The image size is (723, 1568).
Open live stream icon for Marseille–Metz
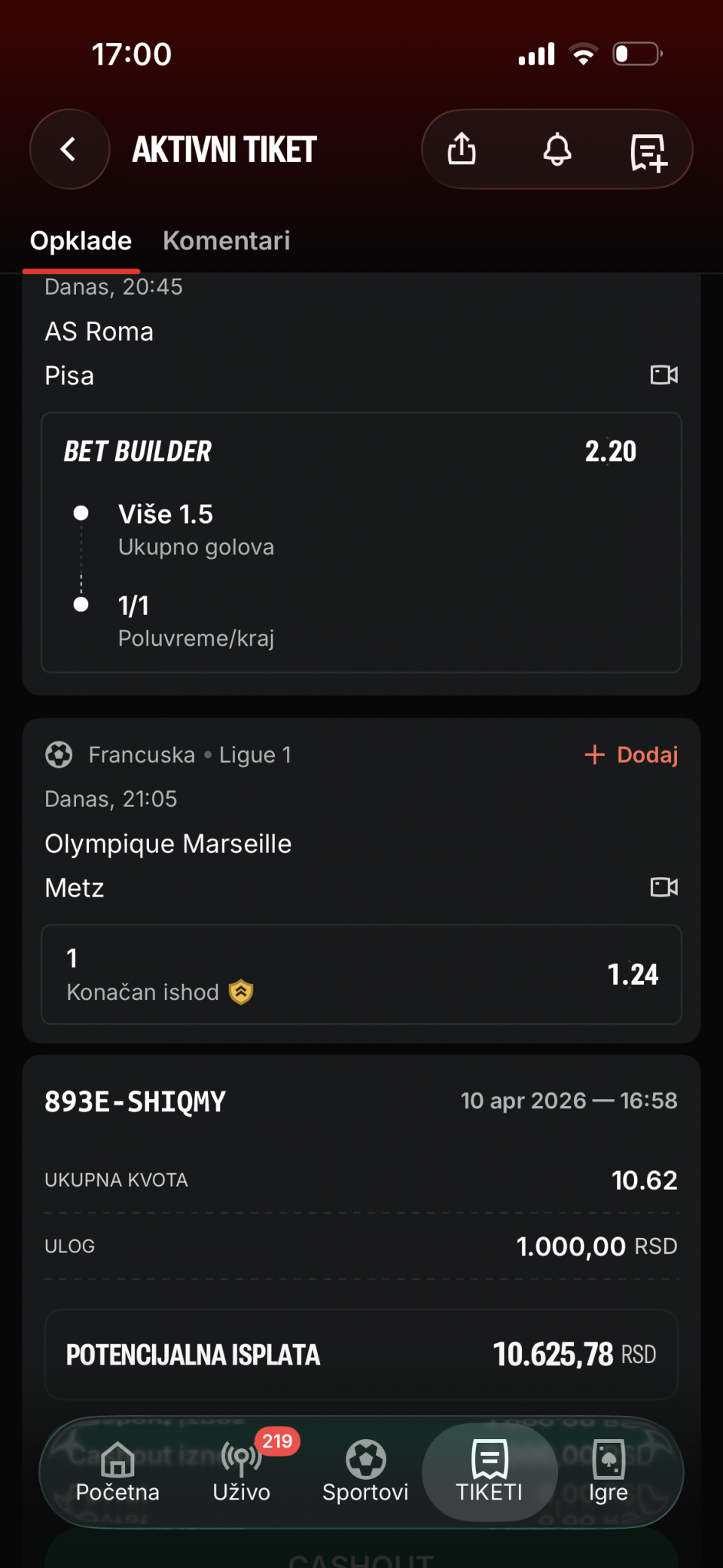point(664,887)
